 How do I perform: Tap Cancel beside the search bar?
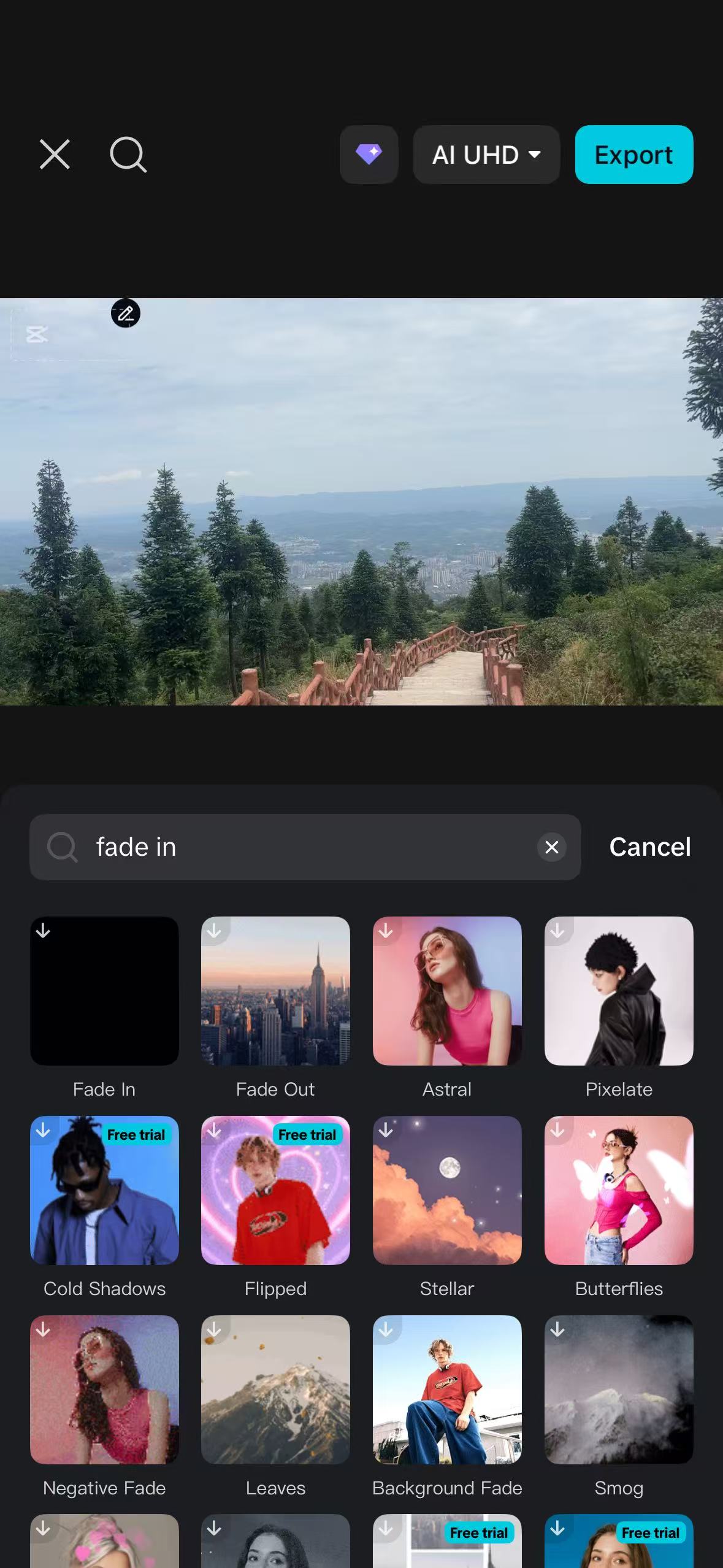[649, 847]
